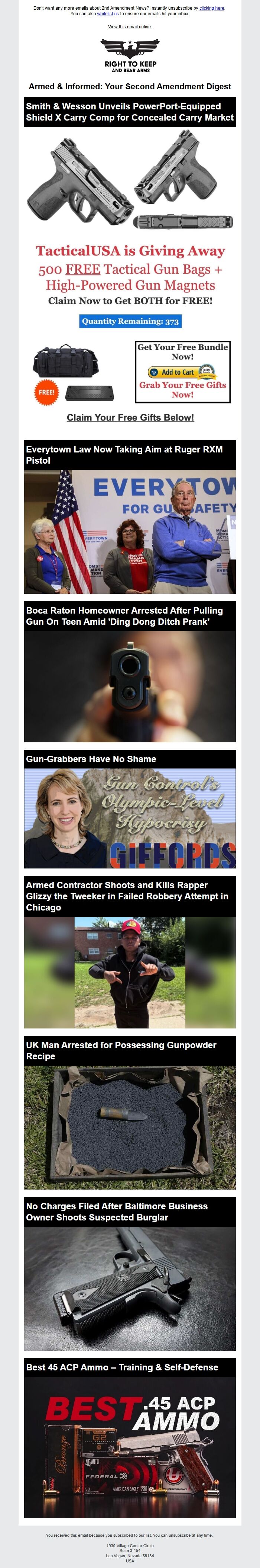The image size is (260, 1568).
Task: Tap the Add to Cart button
Action: 178,372
